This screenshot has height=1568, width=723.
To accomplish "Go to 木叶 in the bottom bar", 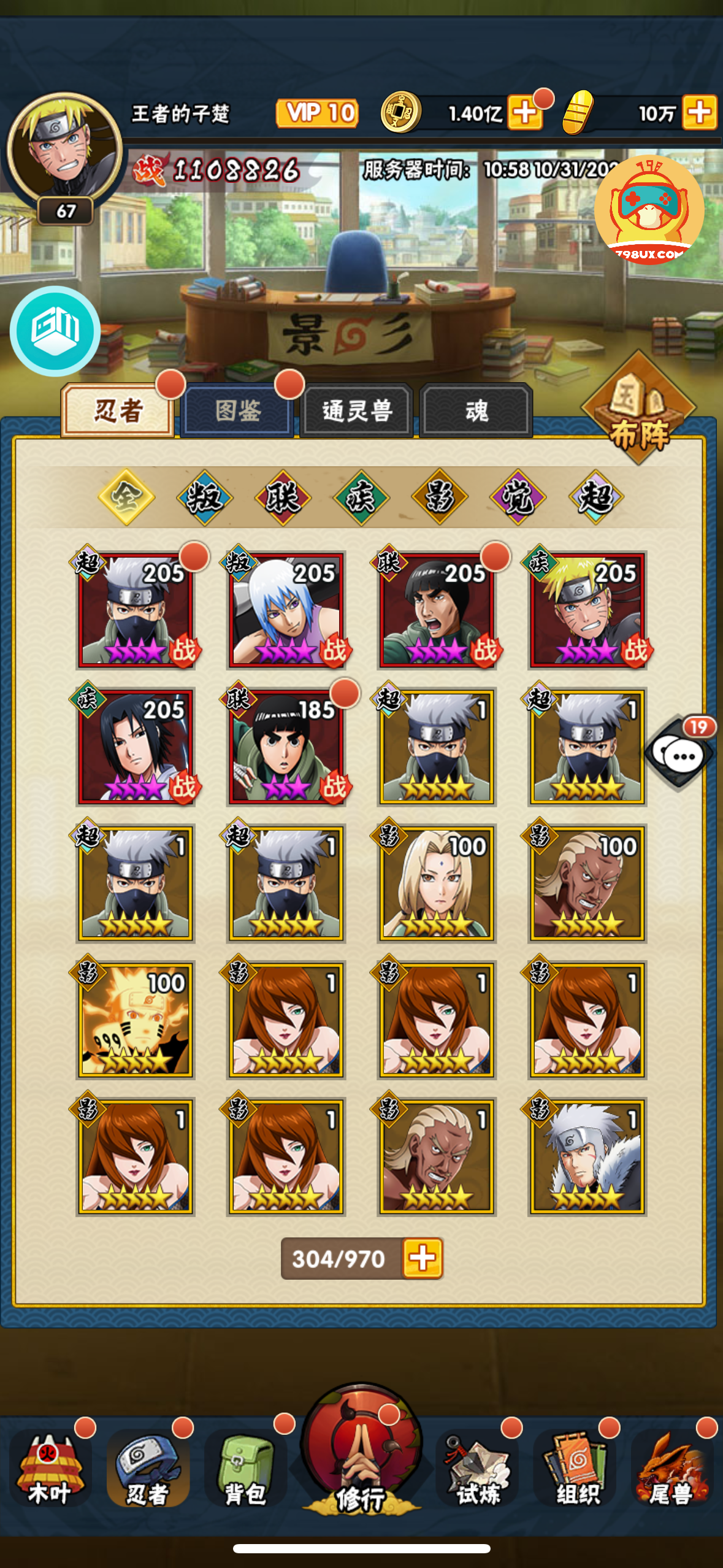I will pos(49,1469).
